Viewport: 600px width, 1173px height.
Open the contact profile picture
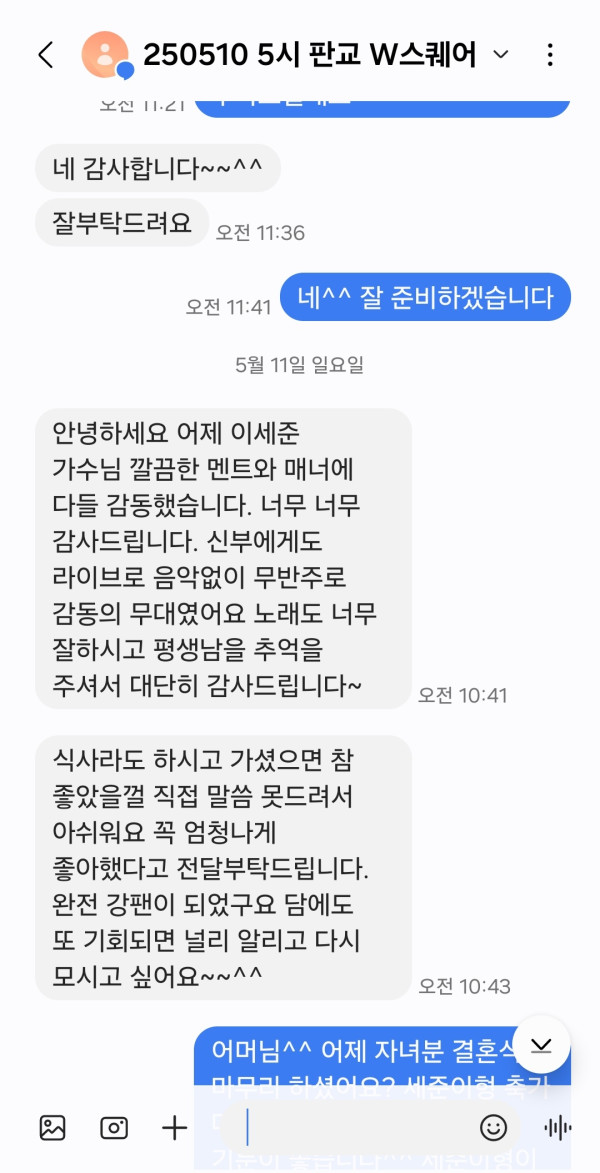pos(105,54)
